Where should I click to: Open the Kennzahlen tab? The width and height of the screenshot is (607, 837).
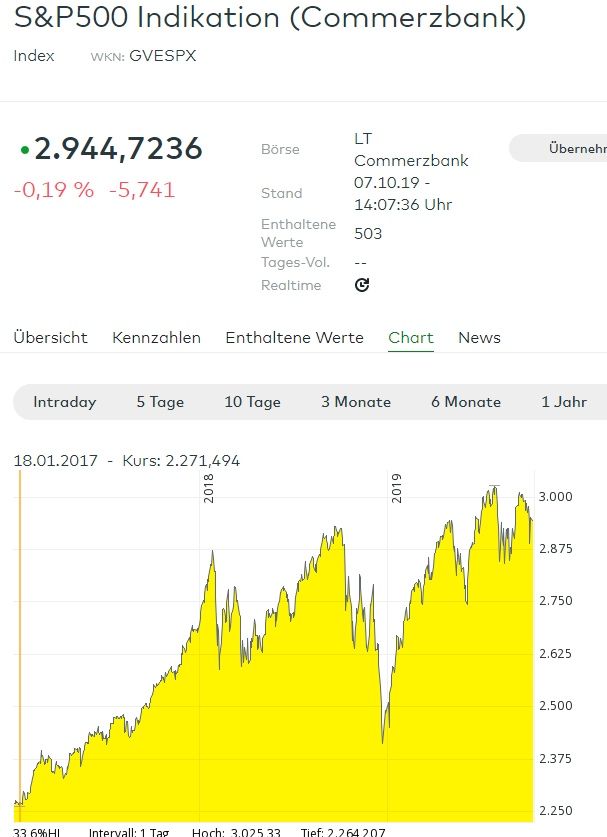156,338
